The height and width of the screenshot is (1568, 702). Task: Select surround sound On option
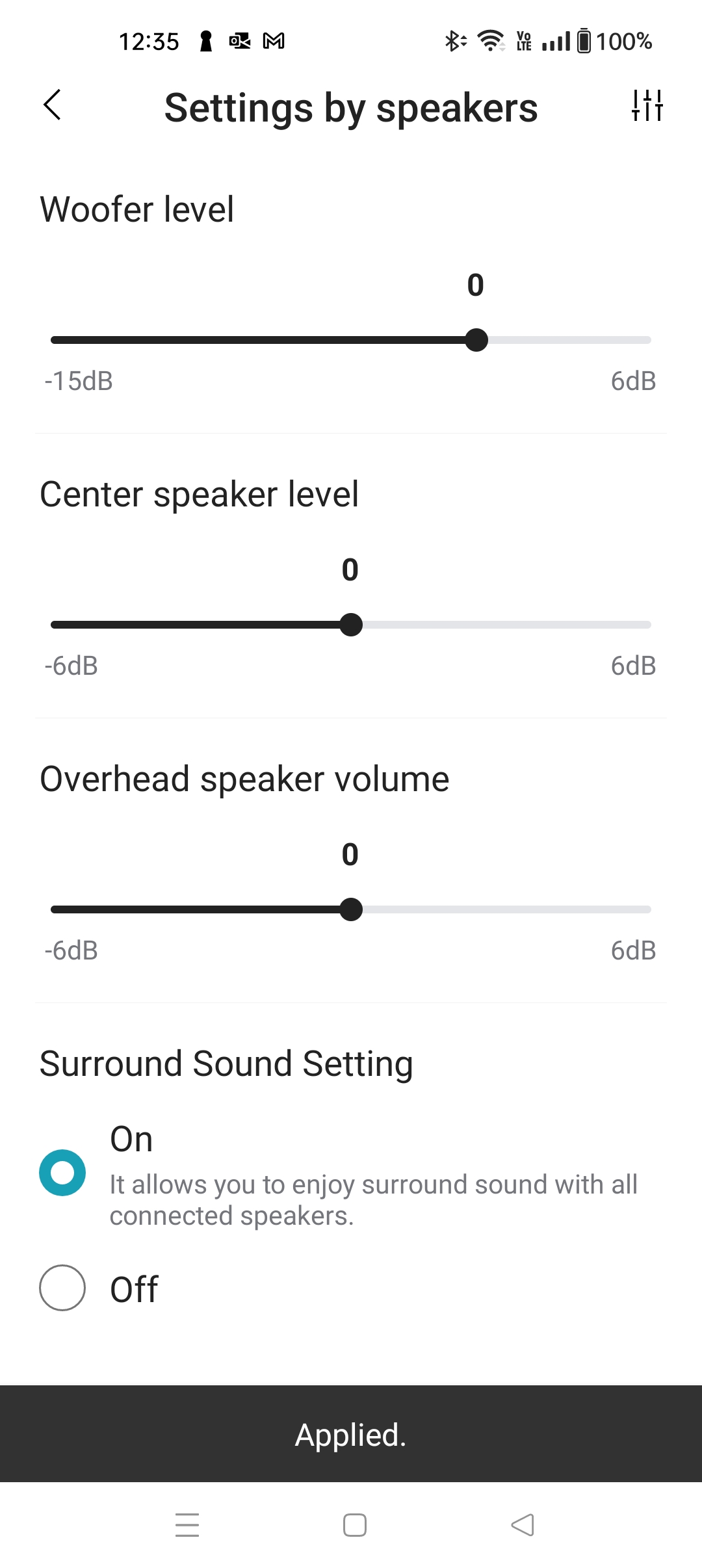point(62,1173)
